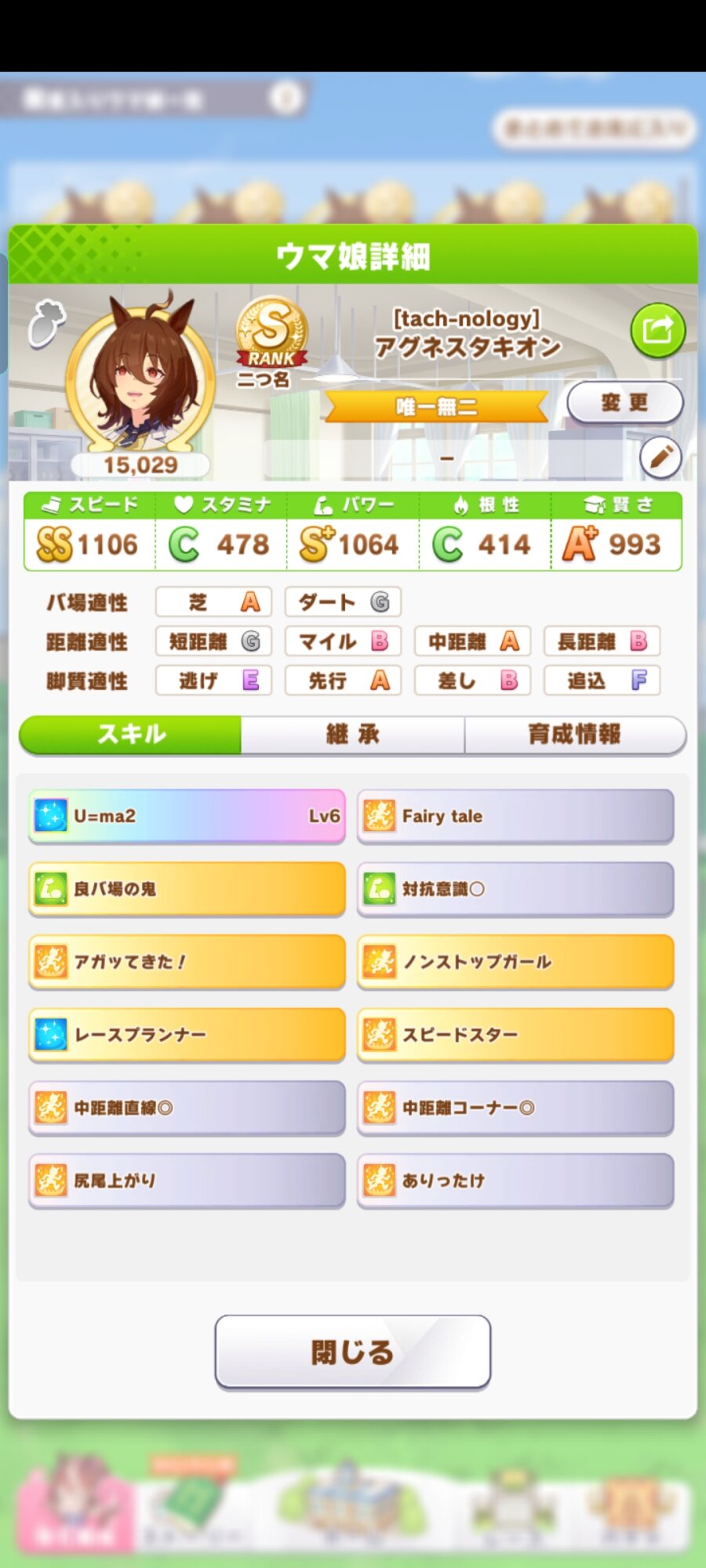The image size is (706, 1568).
Task: Tap the 変更 button to change the title
Action: [624, 403]
